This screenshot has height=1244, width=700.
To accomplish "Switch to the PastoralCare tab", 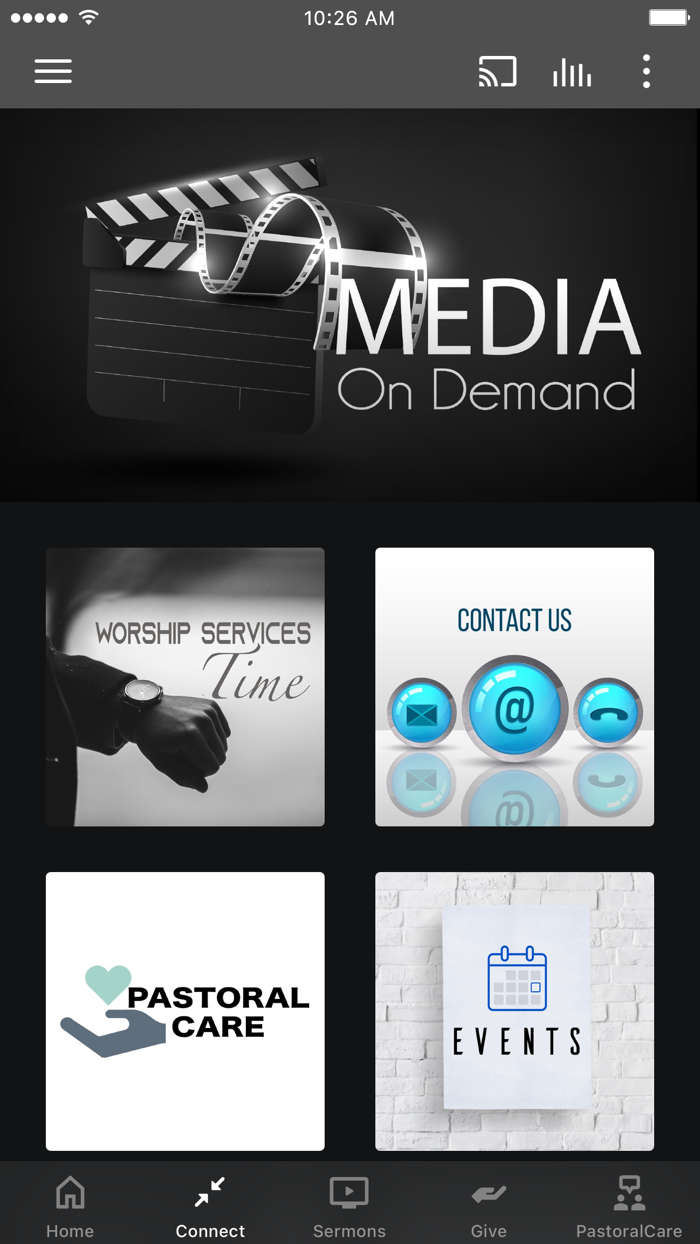I will 629,1205.
